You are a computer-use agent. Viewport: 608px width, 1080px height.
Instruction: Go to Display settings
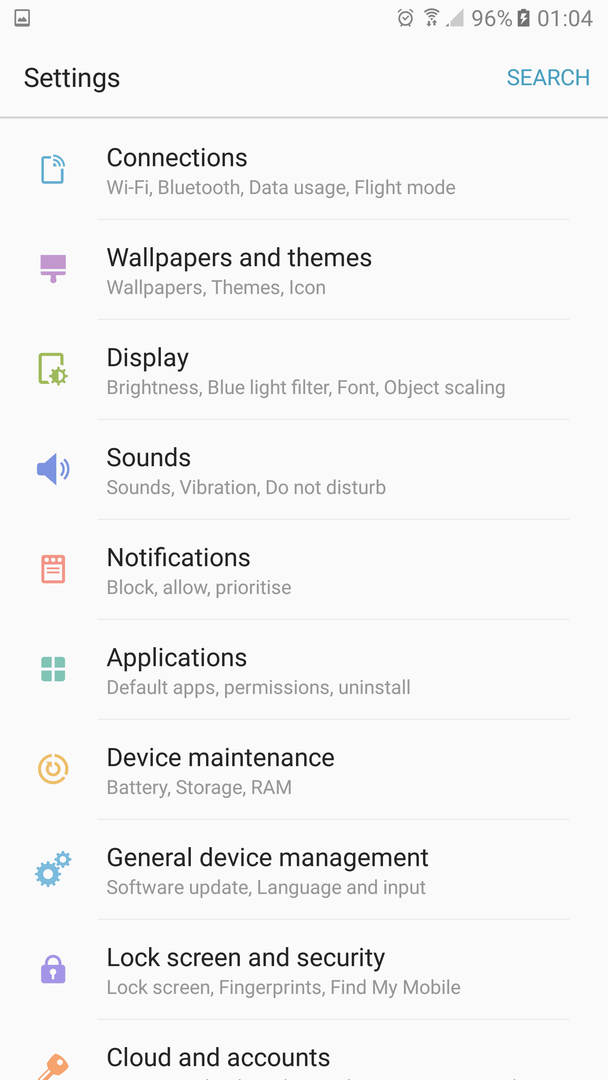tap(304, 370)
